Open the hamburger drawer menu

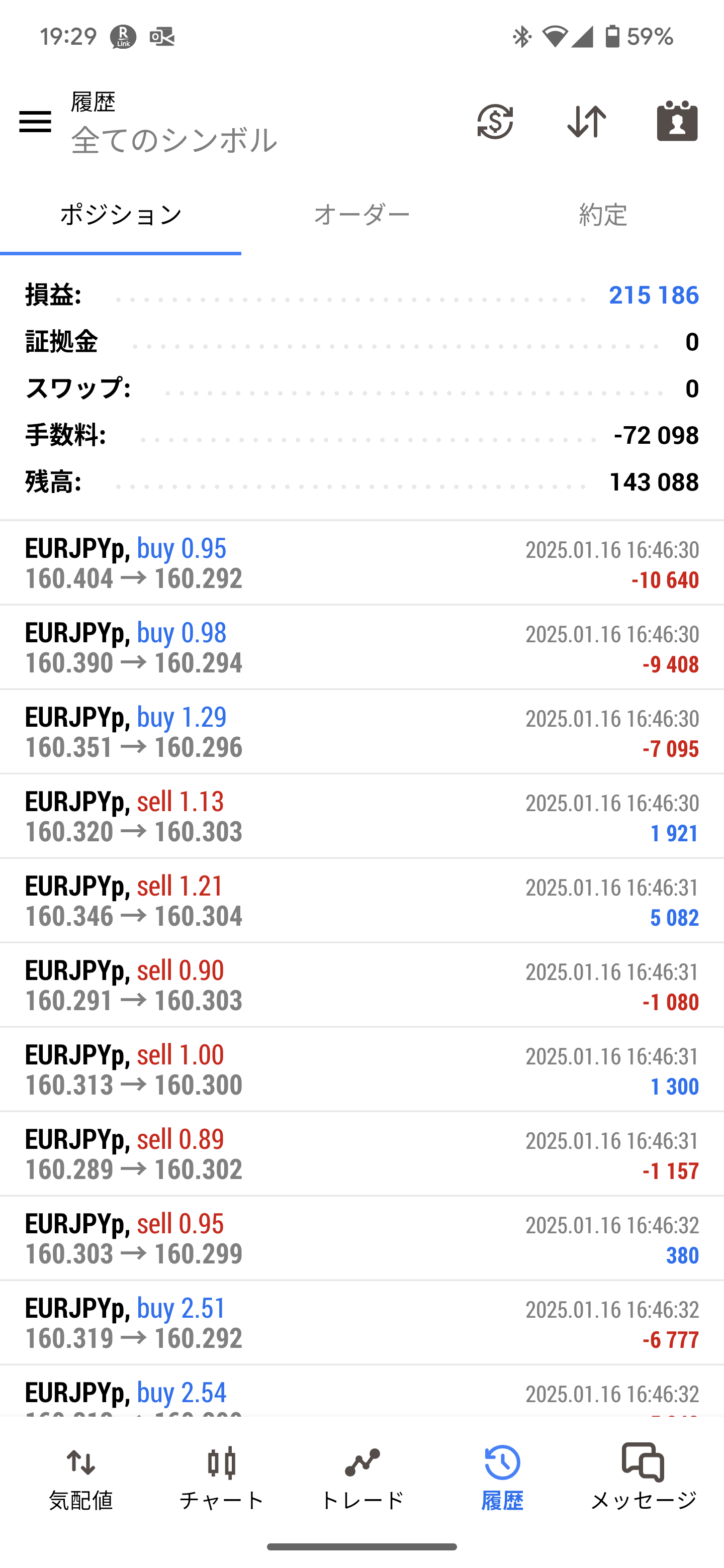35,122
